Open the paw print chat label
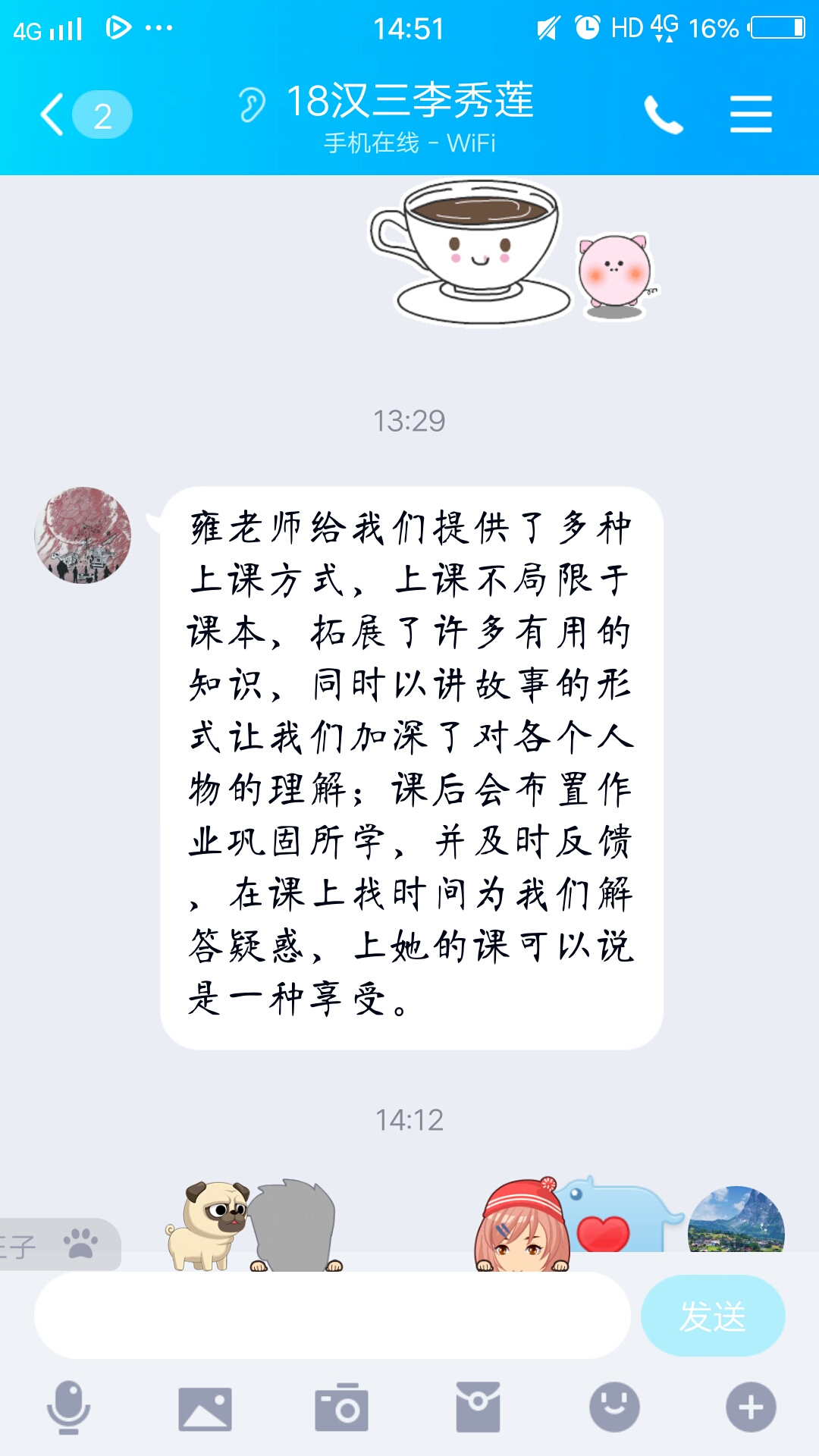Screen dimensions: 819x1456 [x=59, y=1245]
